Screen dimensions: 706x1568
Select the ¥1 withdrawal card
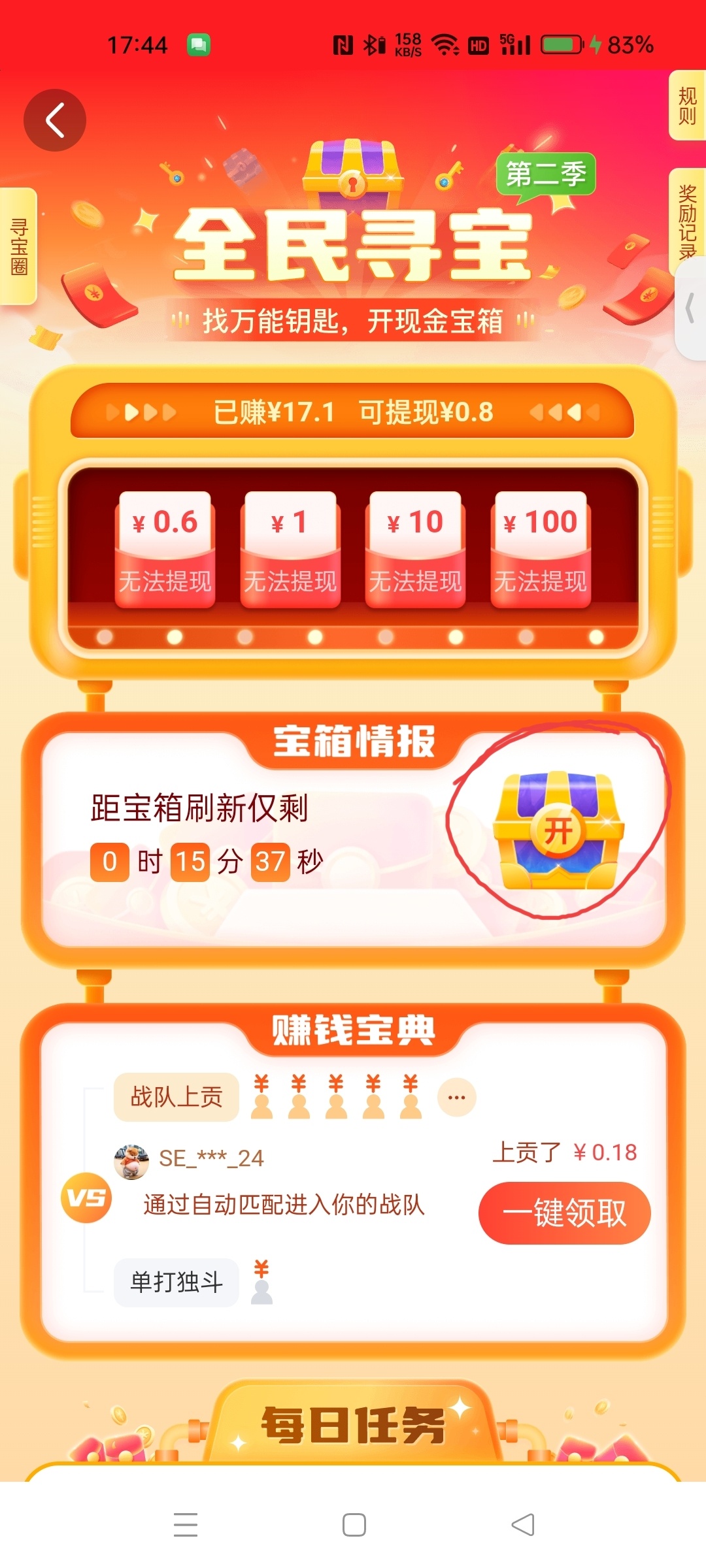coord(290,550)
